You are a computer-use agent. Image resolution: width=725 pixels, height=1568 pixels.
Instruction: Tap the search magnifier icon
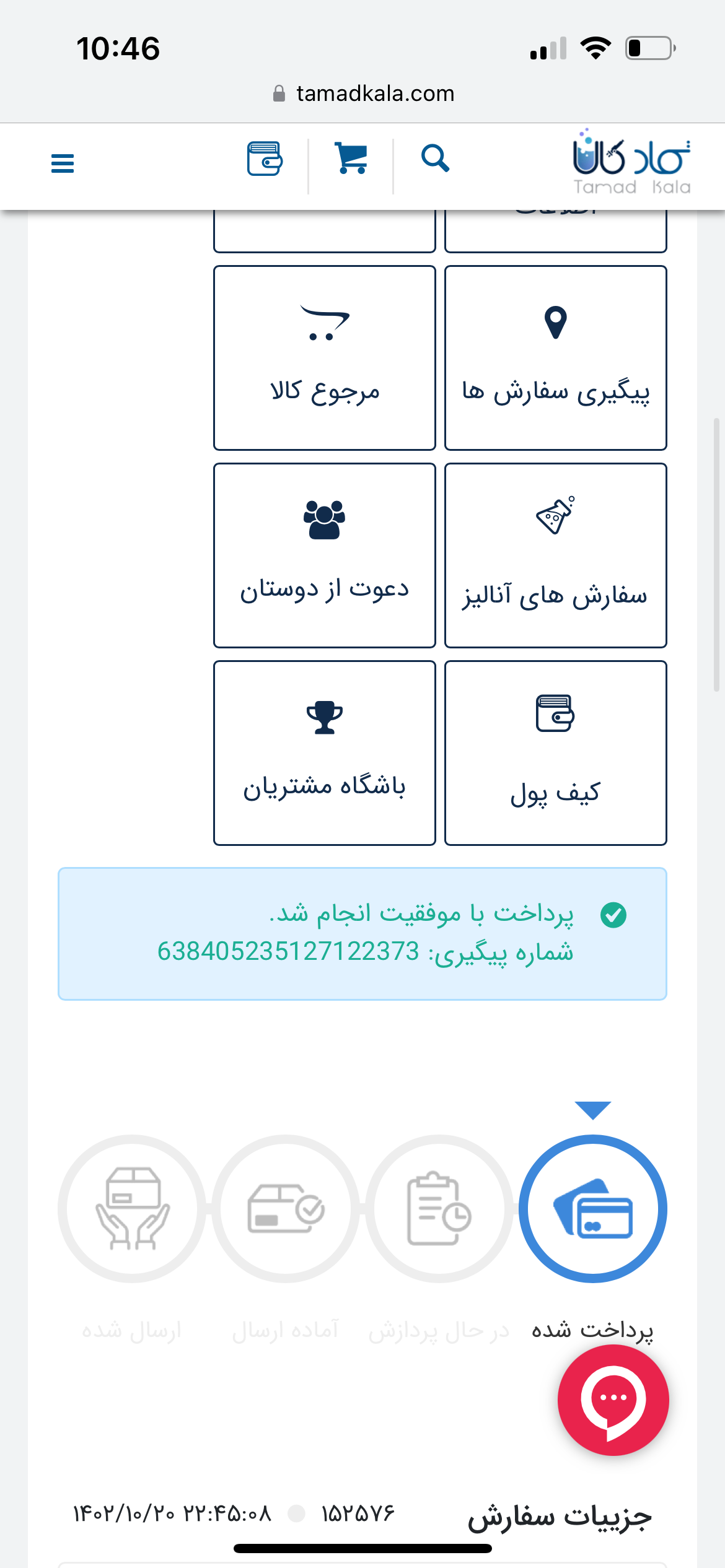[x=435, y=159]
